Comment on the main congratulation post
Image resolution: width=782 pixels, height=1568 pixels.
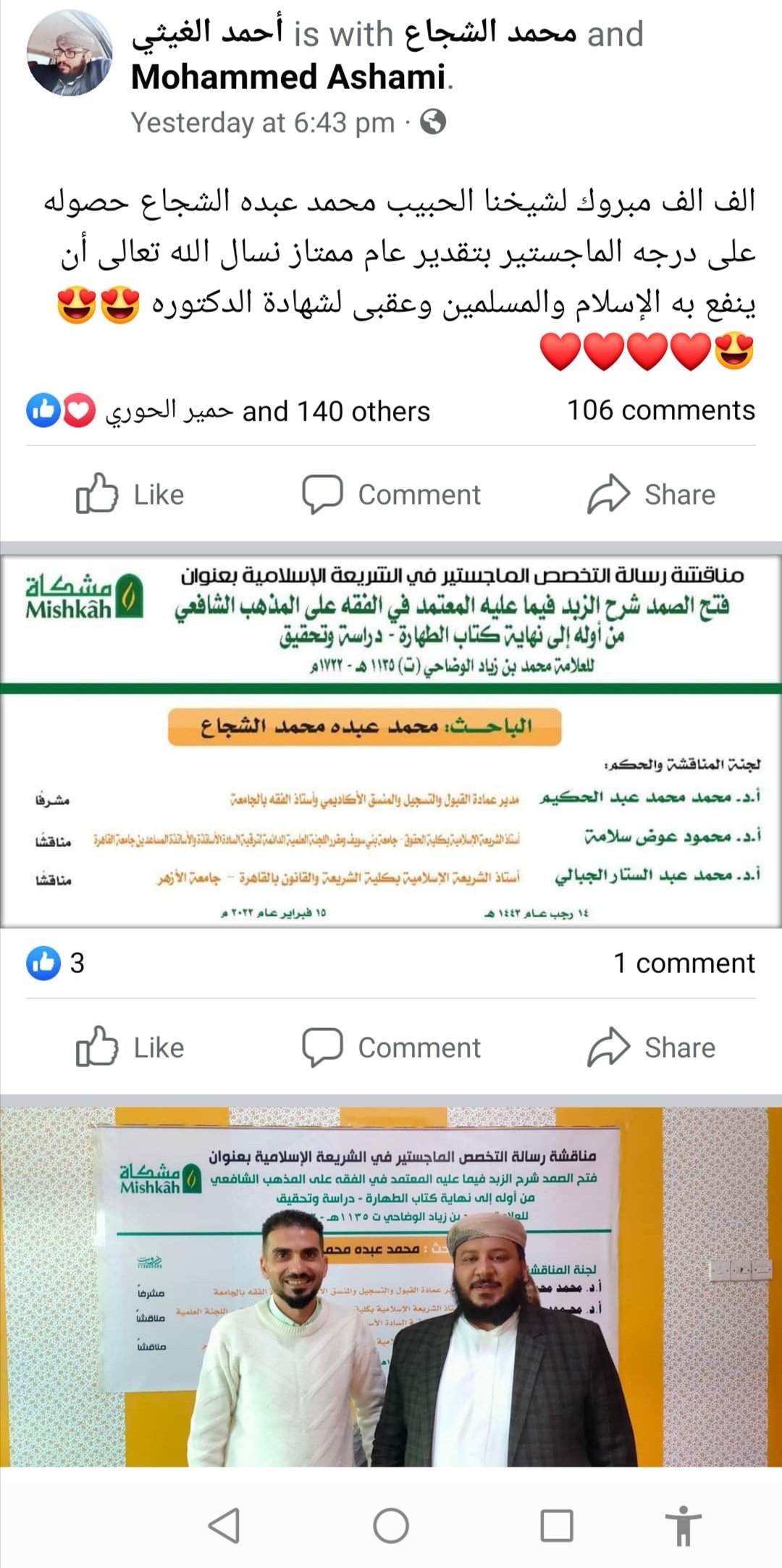pyautogui.click(x=391, y=494)
